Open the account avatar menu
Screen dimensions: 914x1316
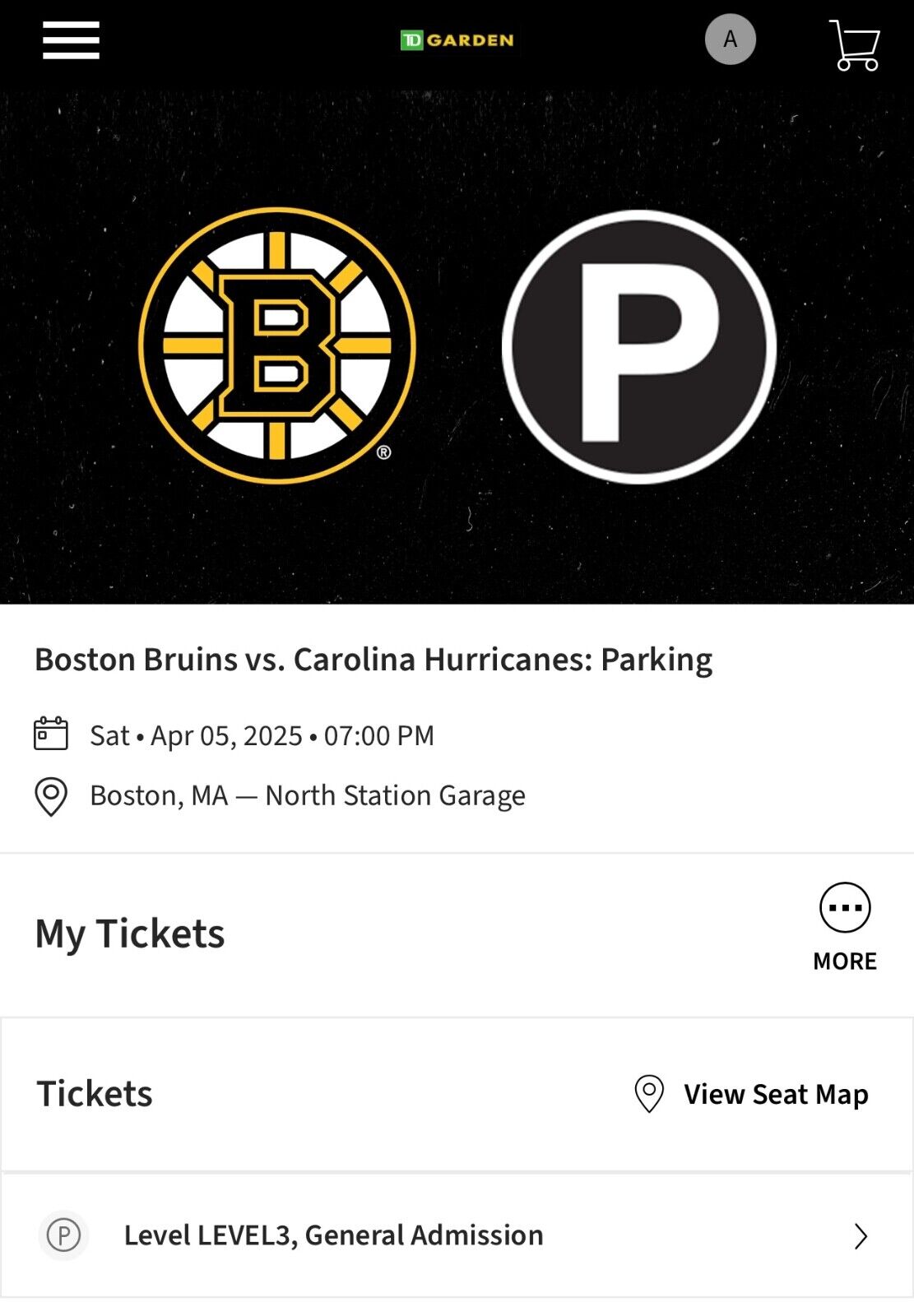[729, 37]
